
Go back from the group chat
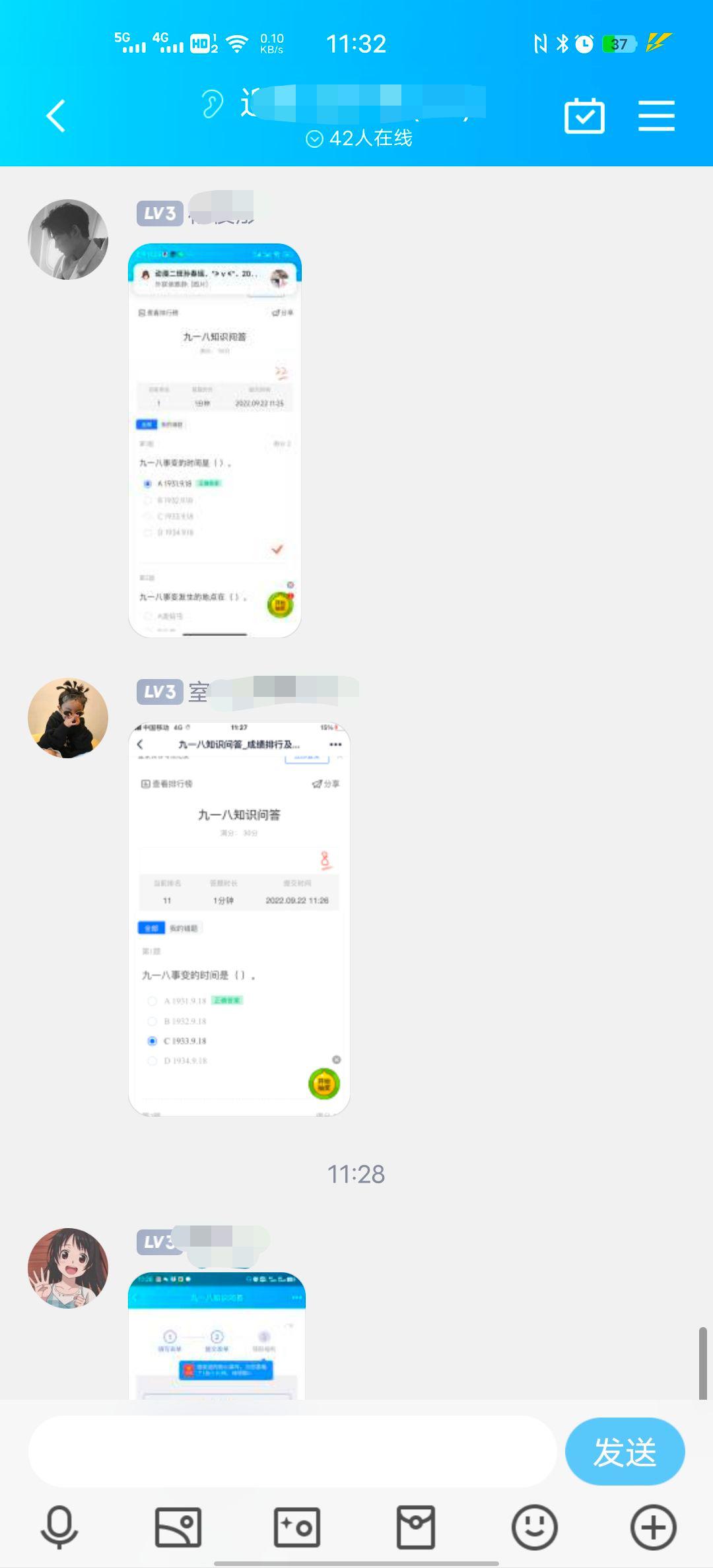pyautogui.click(x=56, y=116)
